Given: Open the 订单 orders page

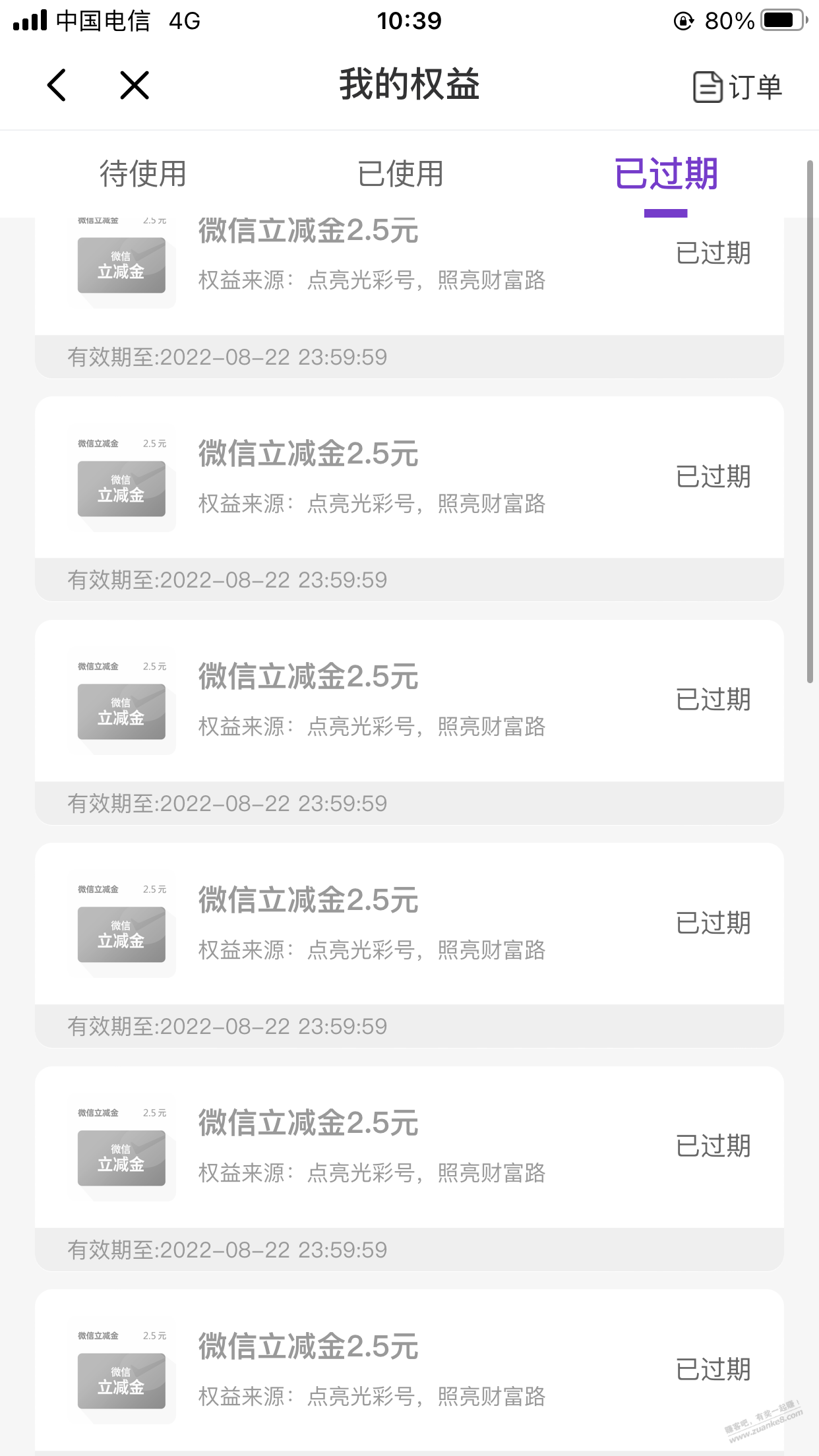Looking at the screenshot, I should [x=737, y=87].
